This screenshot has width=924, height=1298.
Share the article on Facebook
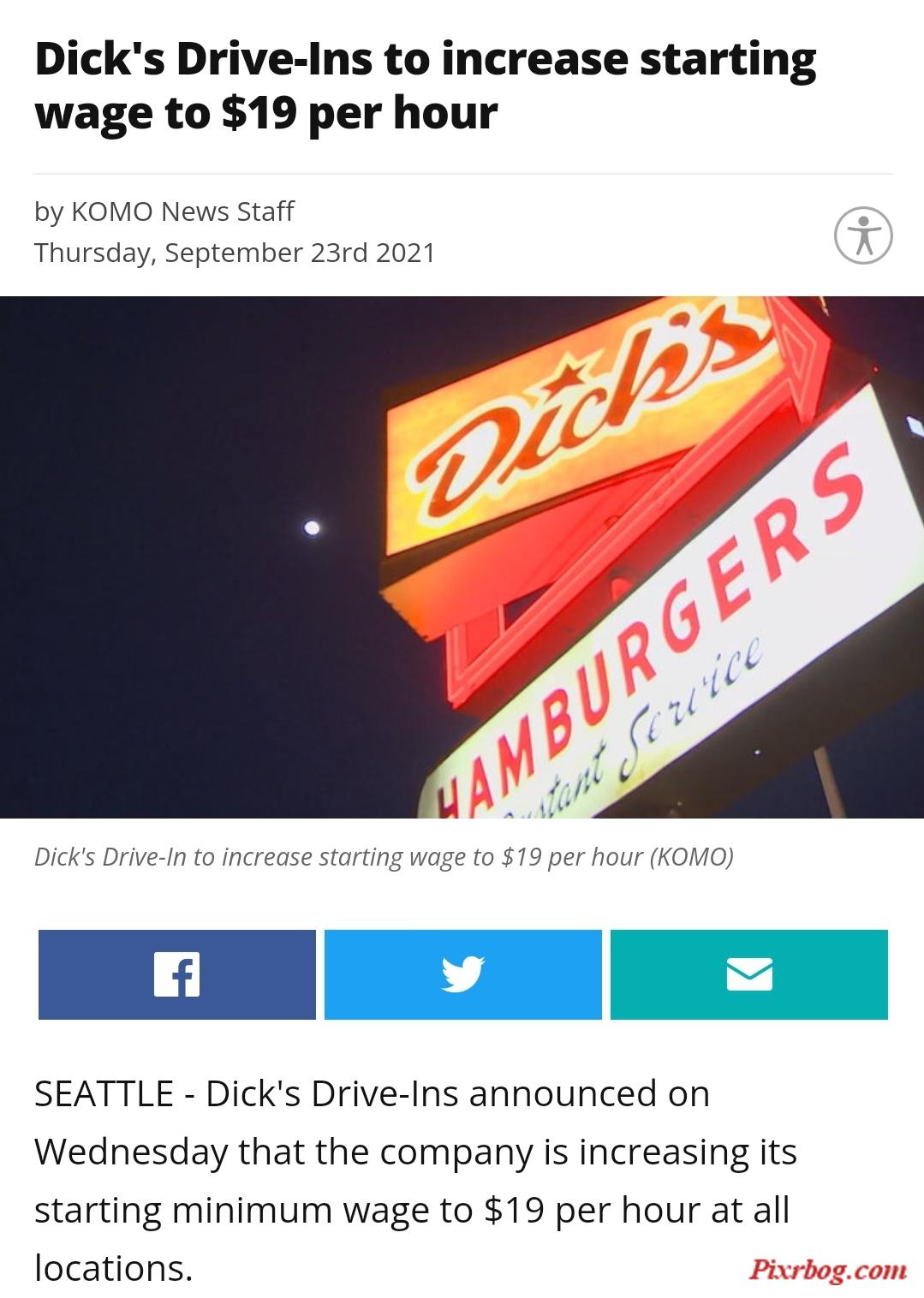tap(177, 974)
